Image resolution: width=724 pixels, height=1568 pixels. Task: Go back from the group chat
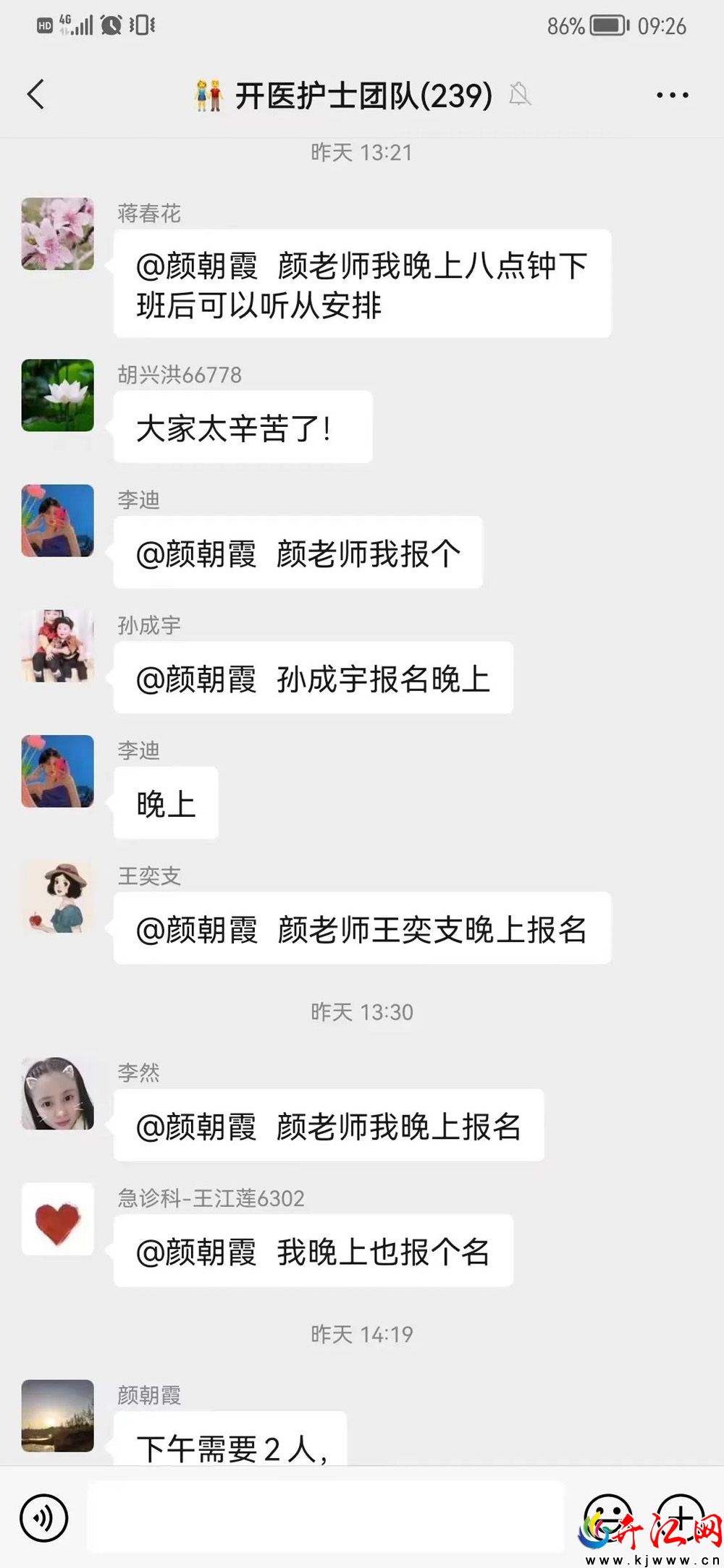[x=36, y=95]
